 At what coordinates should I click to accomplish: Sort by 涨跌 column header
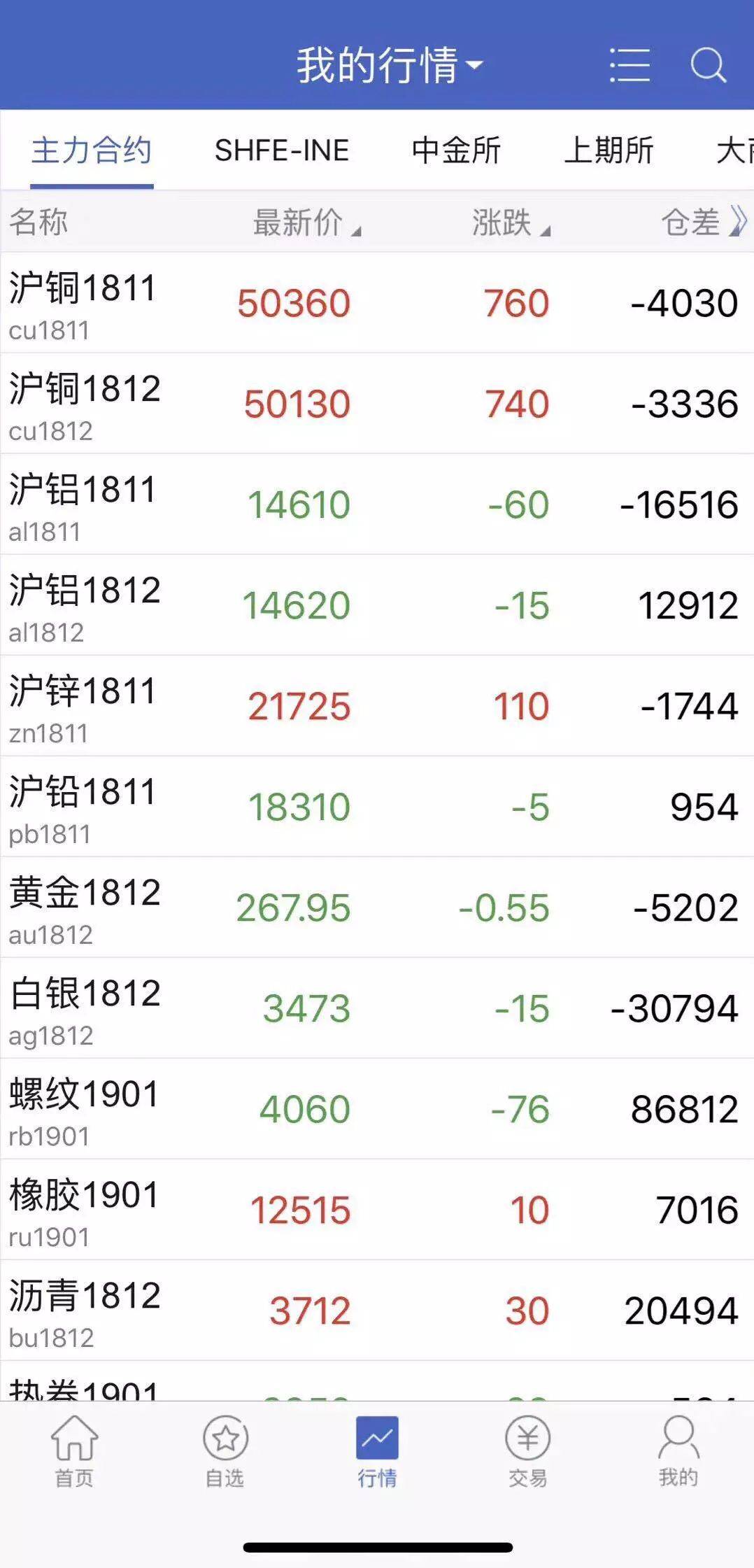click(x=511, y=223)
